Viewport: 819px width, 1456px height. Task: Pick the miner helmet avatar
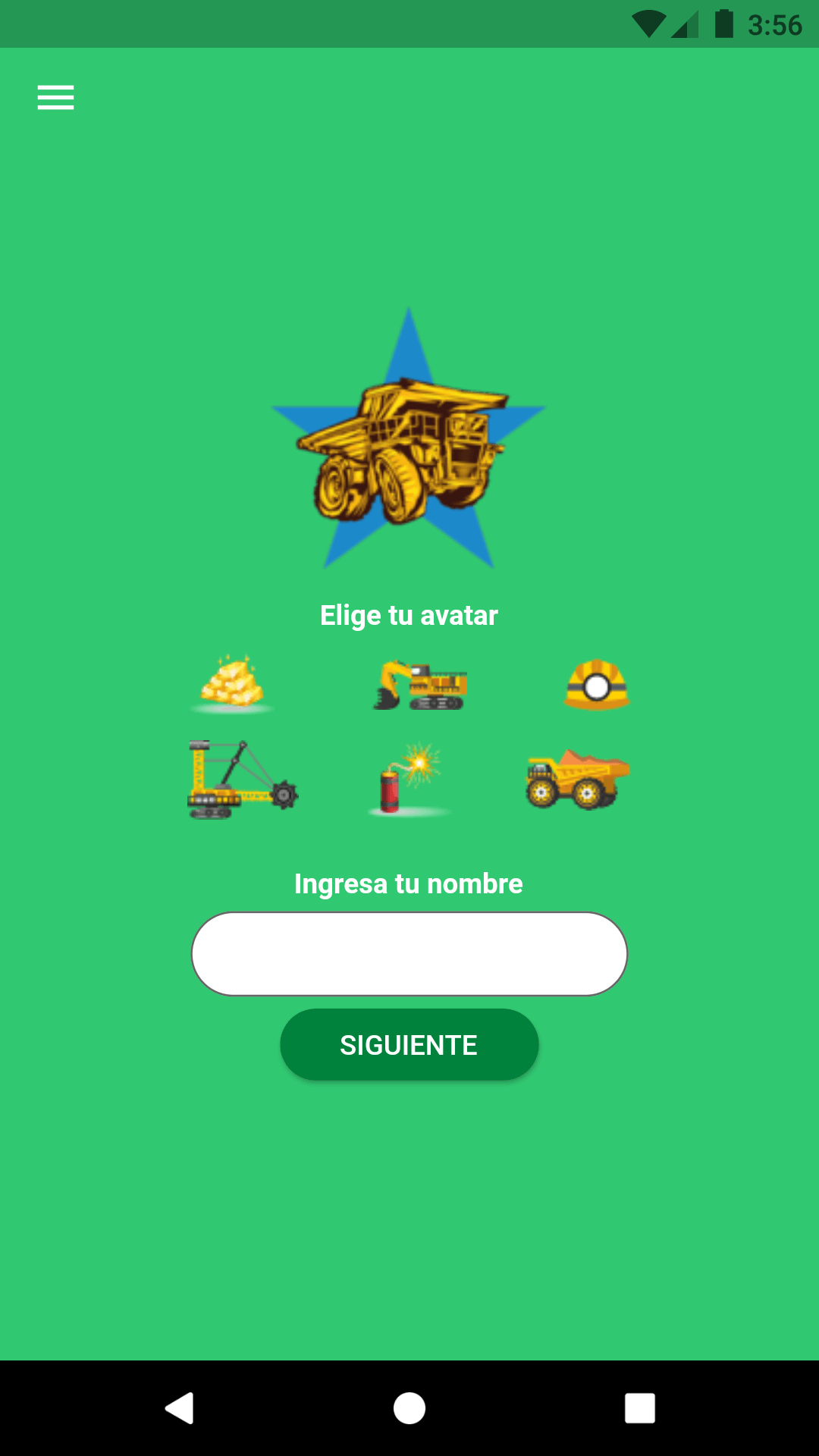pyautogui.click(x=597, y=685)
